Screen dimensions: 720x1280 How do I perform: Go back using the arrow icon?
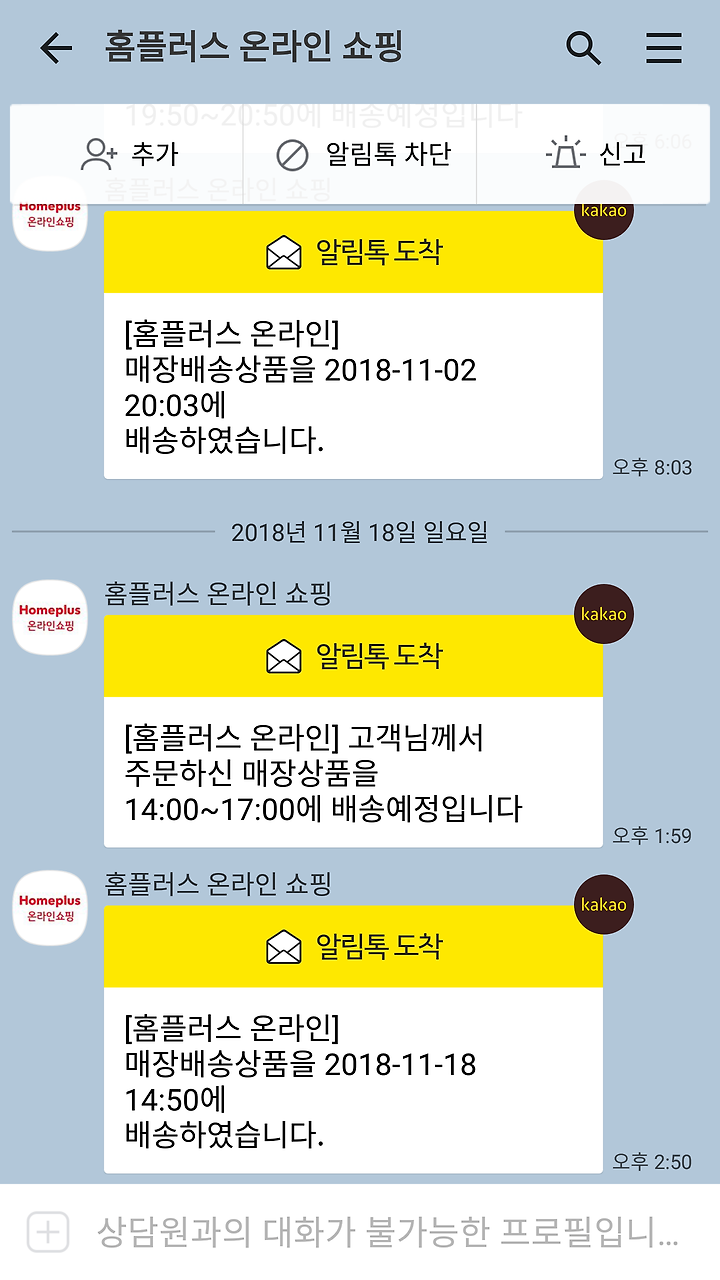[x=56, y=48]
